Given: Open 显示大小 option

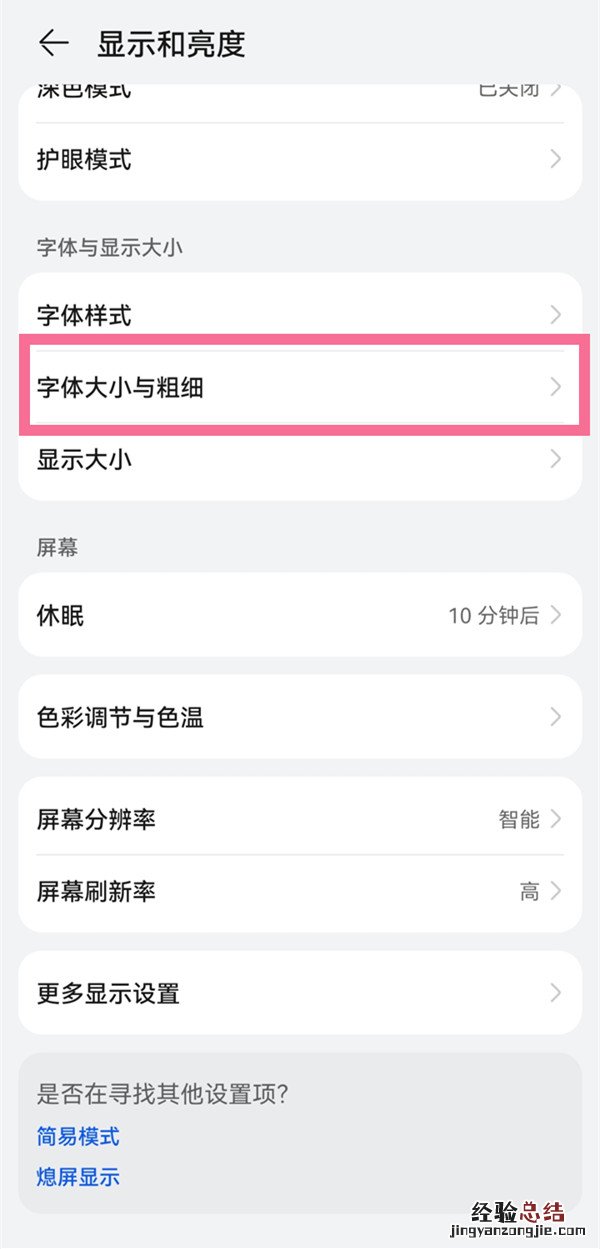Looking at the screenshot, I should pos(300,460).
